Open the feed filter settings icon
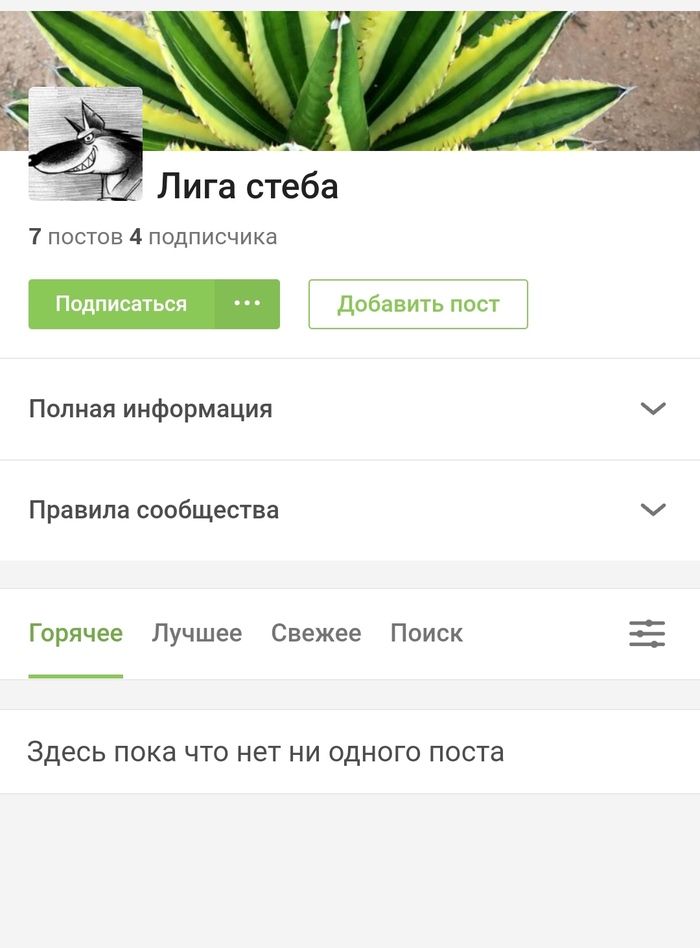The image size is (700, 948). click(x=647, y=633)
